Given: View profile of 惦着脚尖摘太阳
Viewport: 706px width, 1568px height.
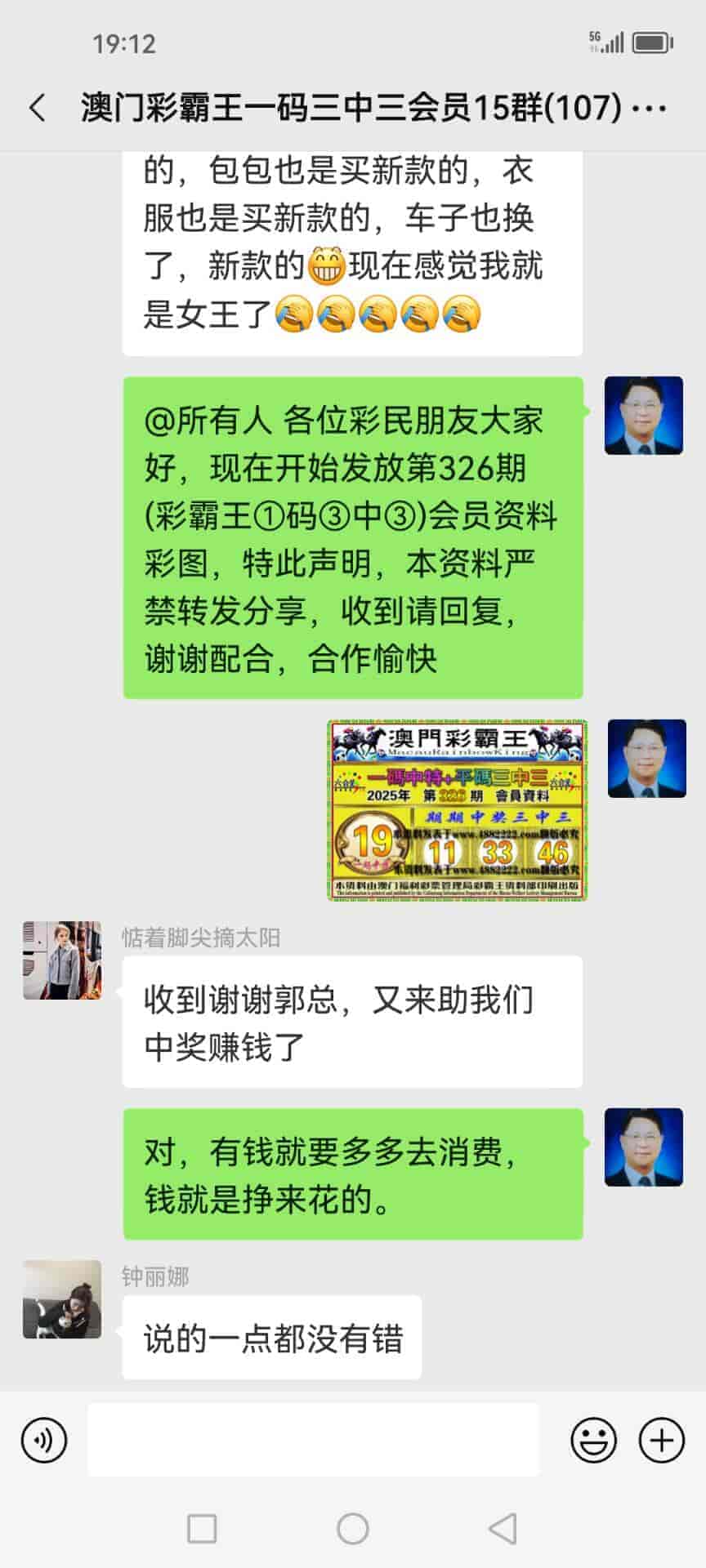Looking at the screenshot, I should [x=62, y=960].
